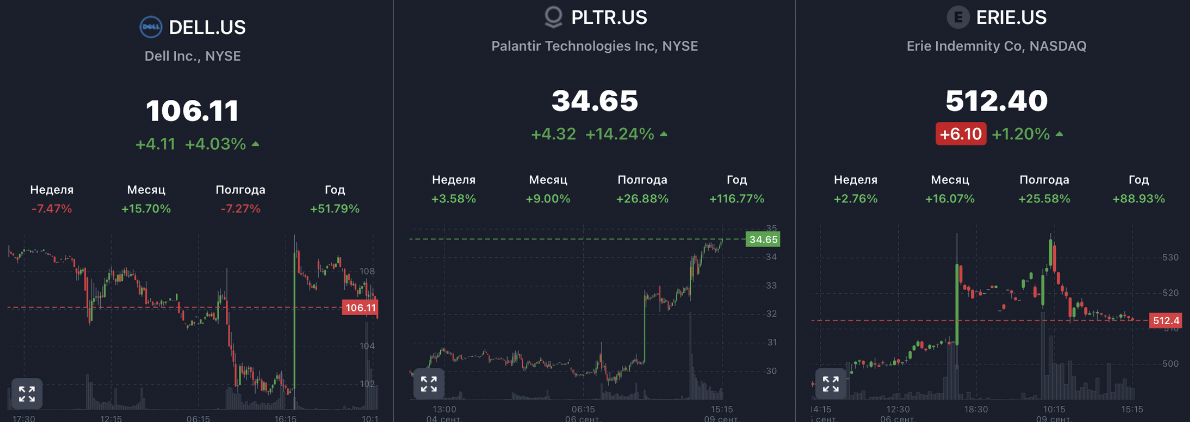
Task: Open the ERIE.US ticker page
Action: 1012,17
